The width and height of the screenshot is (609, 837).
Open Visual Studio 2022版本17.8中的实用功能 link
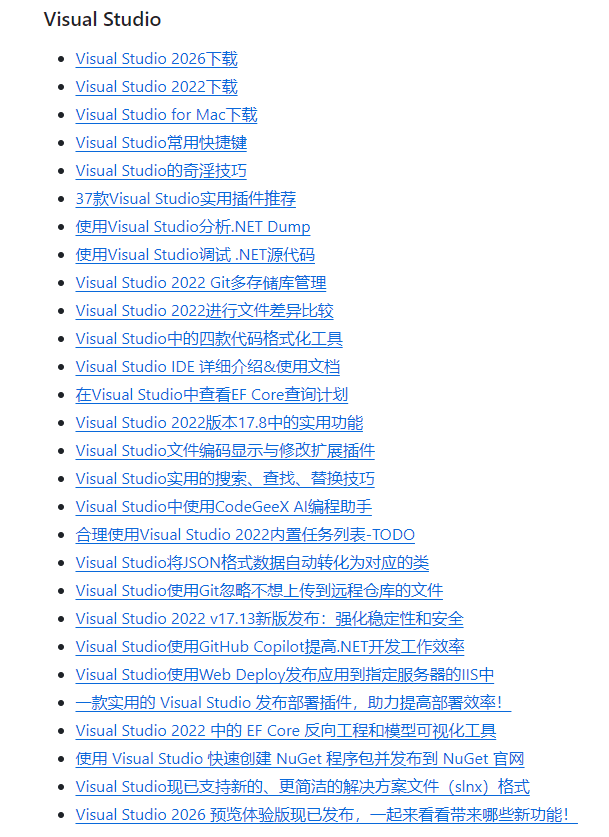coord(219,423)
